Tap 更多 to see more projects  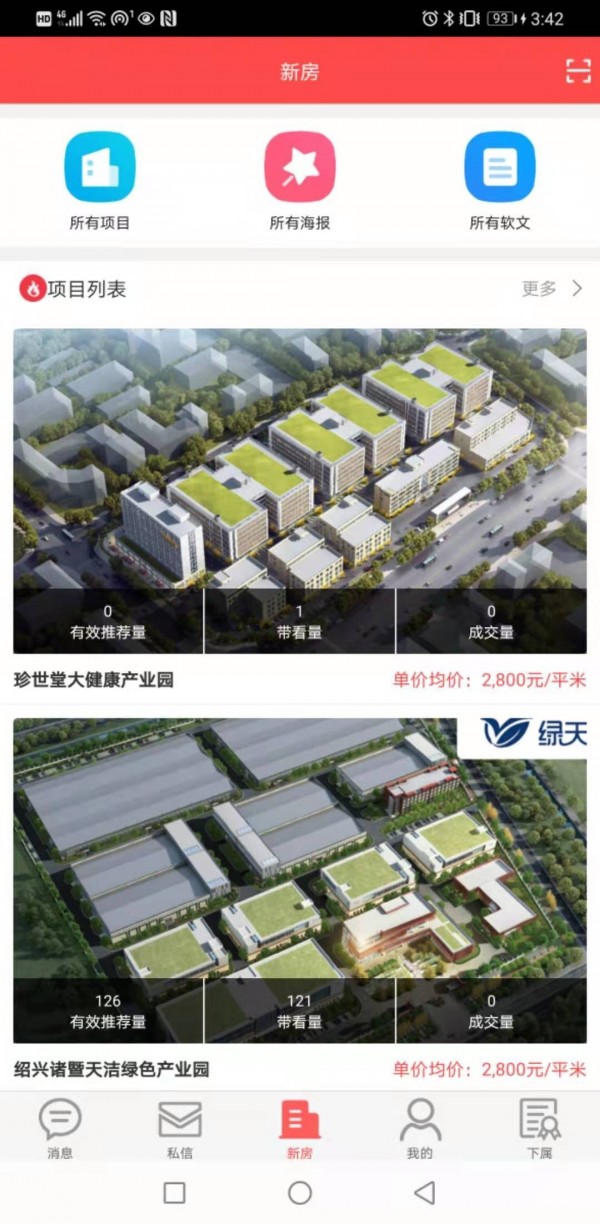coord(550,289)
